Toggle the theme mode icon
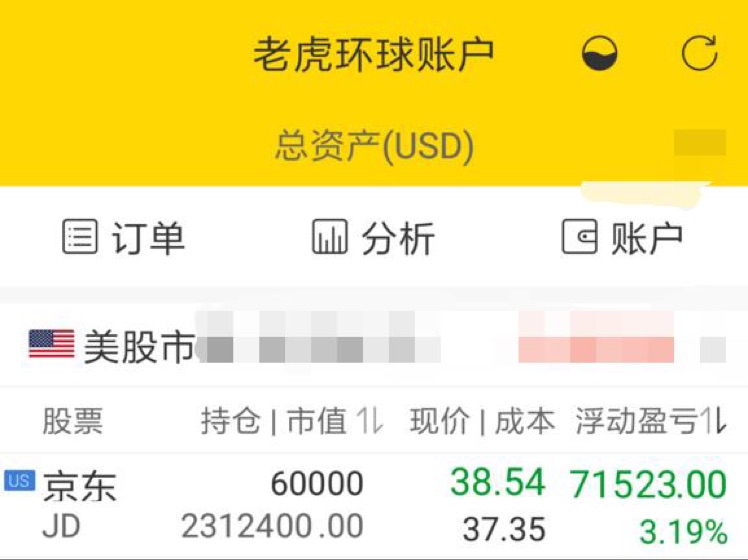This screenshot has height=560, width=748. point(600,54)
